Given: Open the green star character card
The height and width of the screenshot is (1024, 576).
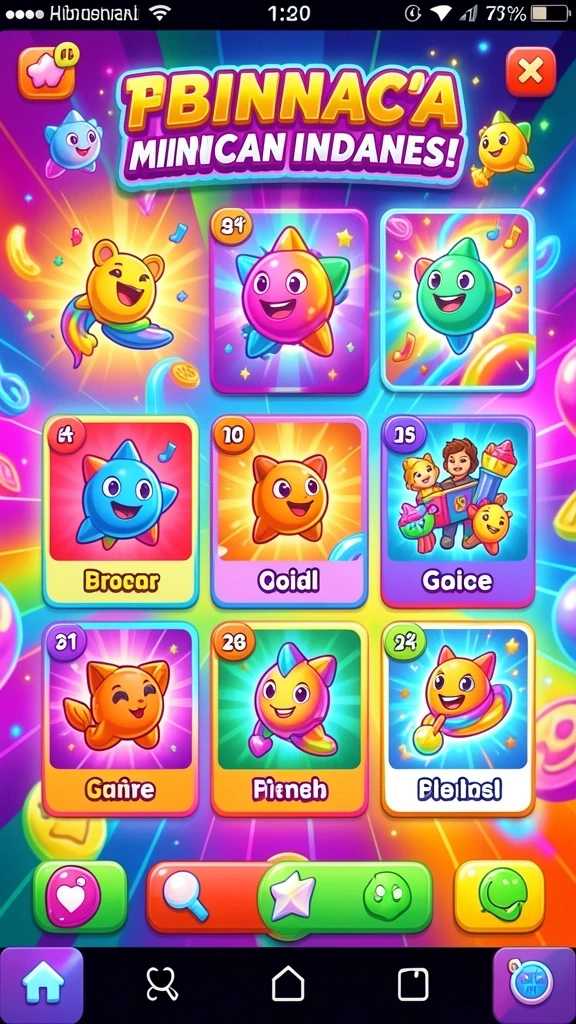Looking at the screenshot, I should click(x=457, y=301).
